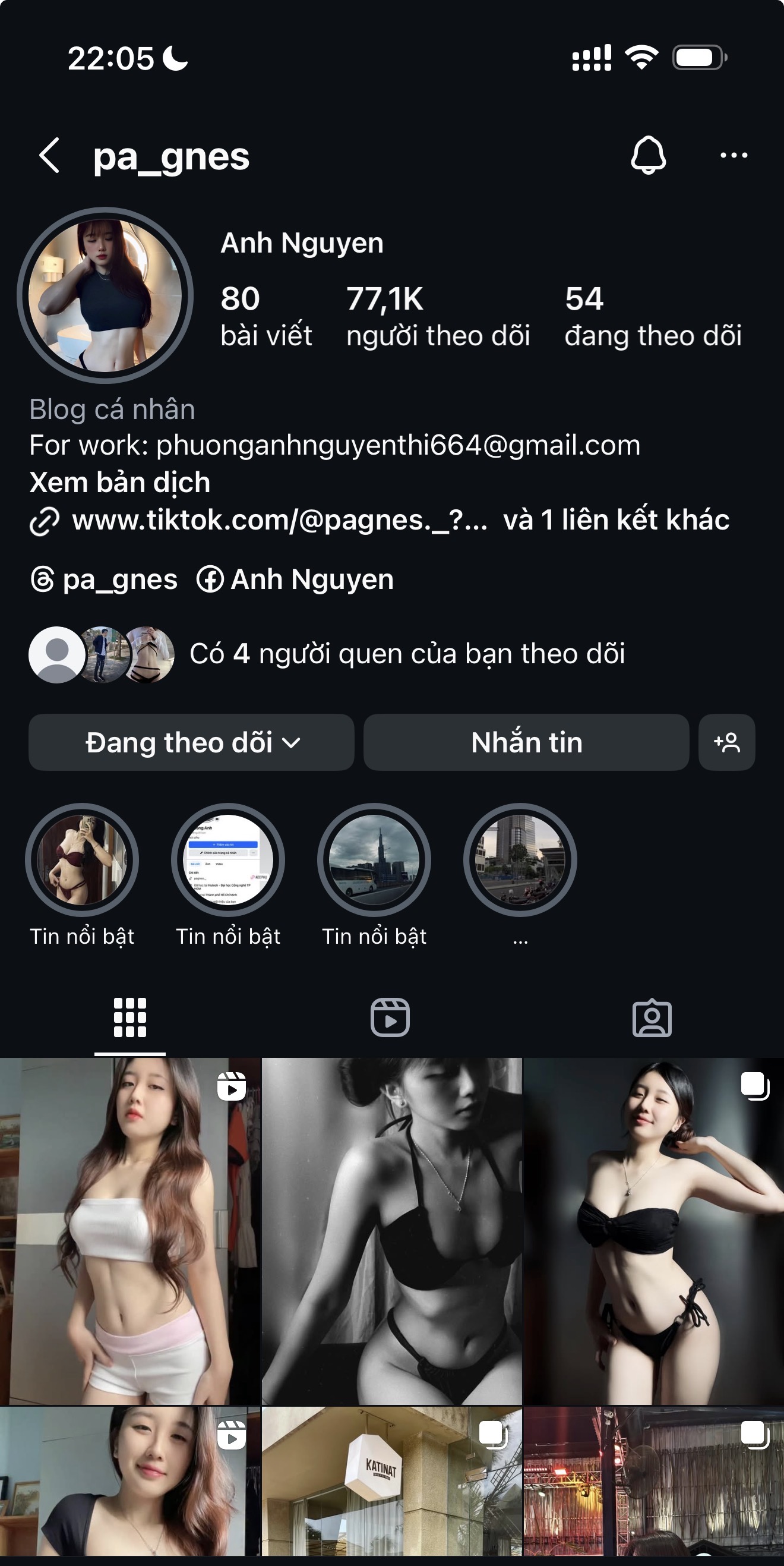Viewport: 784px width, 1566px height.
Task: See the 4 mutual followers
Action: (x=328, y=654)
